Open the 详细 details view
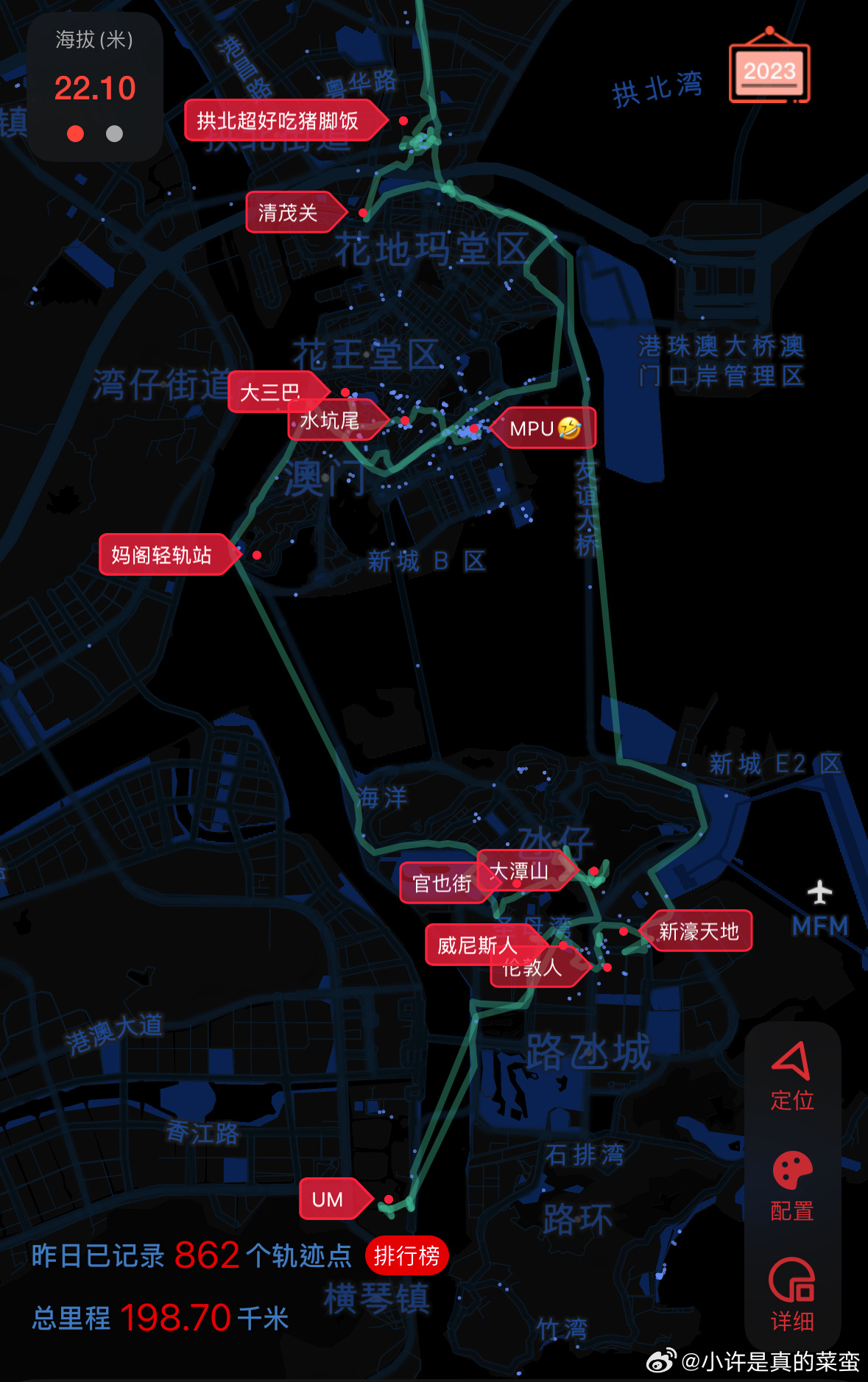This screenshot has width=868, height=1382. (x=792, y=1295)
